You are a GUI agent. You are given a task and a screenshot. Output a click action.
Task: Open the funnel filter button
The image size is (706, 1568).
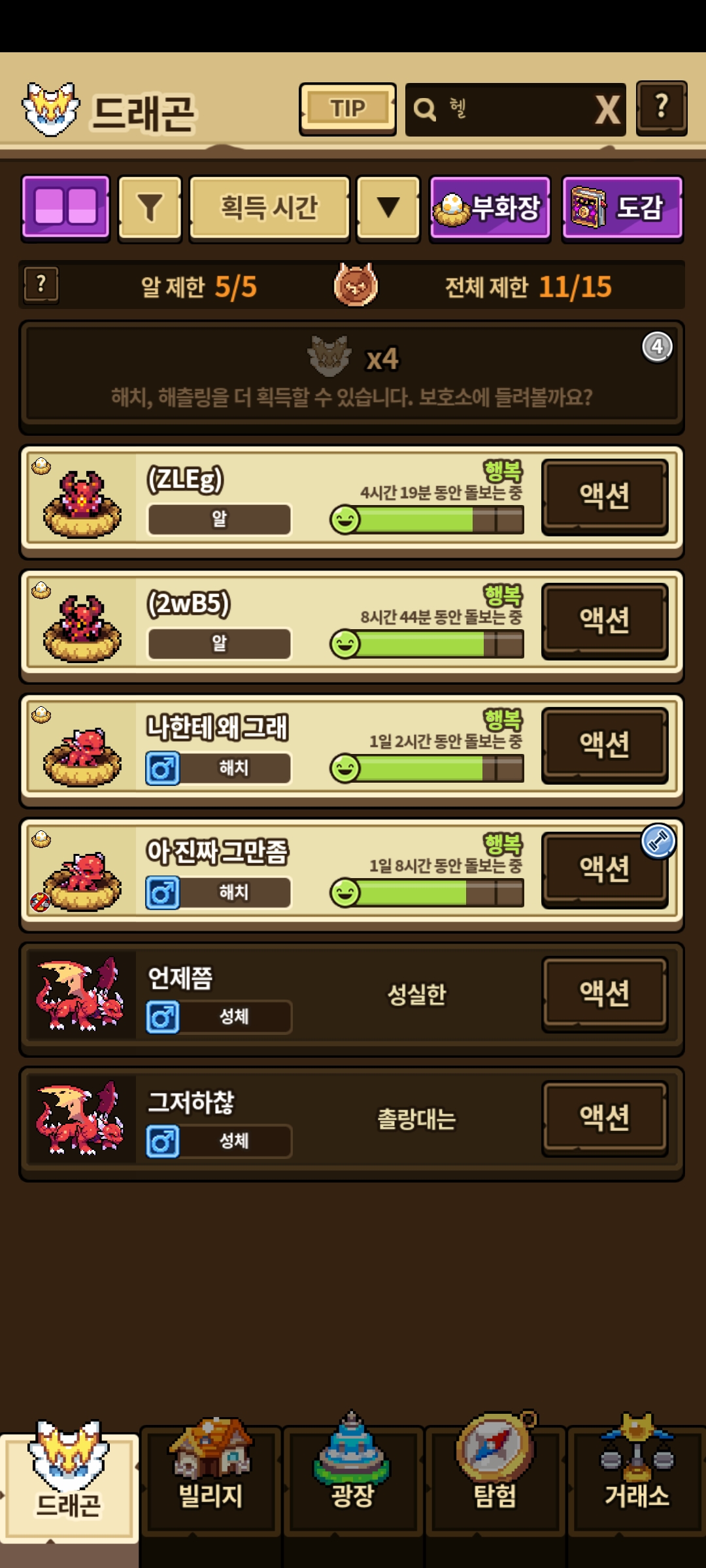(150, 208)
